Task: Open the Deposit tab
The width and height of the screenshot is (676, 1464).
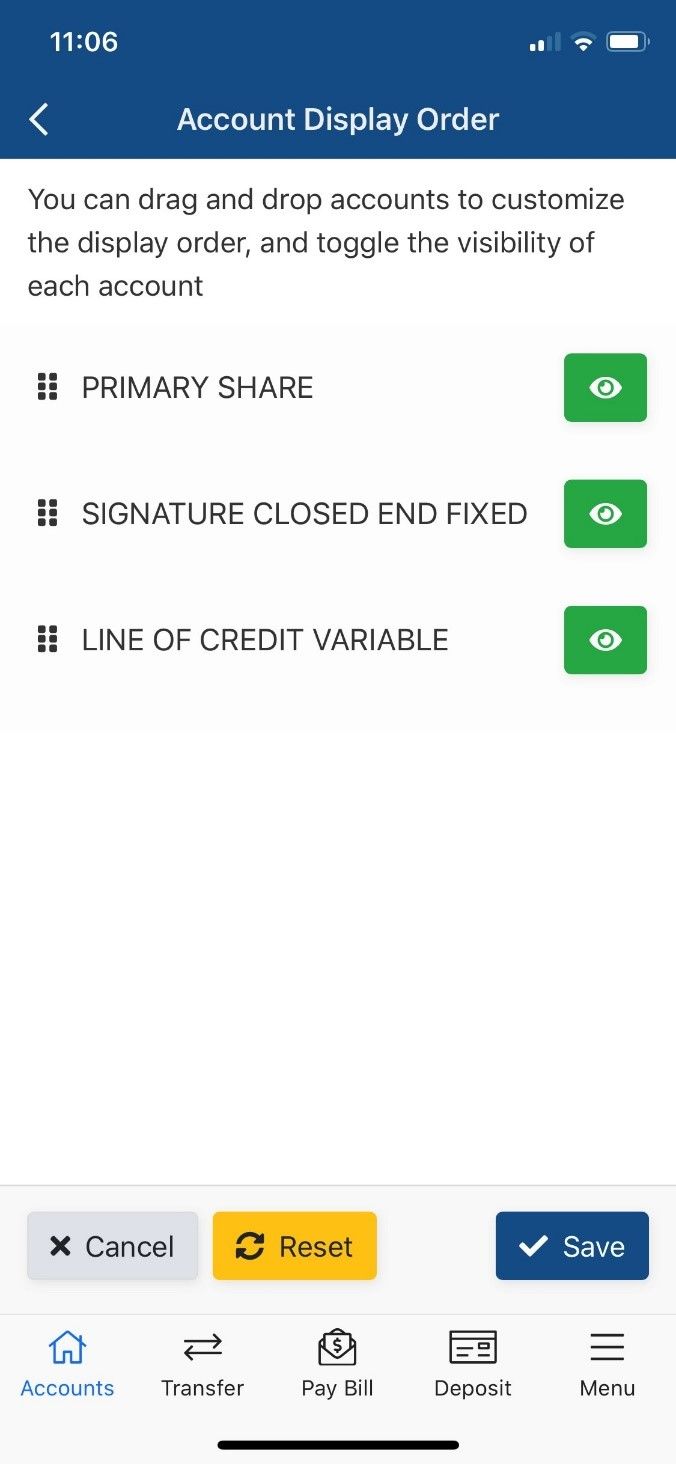Action: (x=472, y=1363)
